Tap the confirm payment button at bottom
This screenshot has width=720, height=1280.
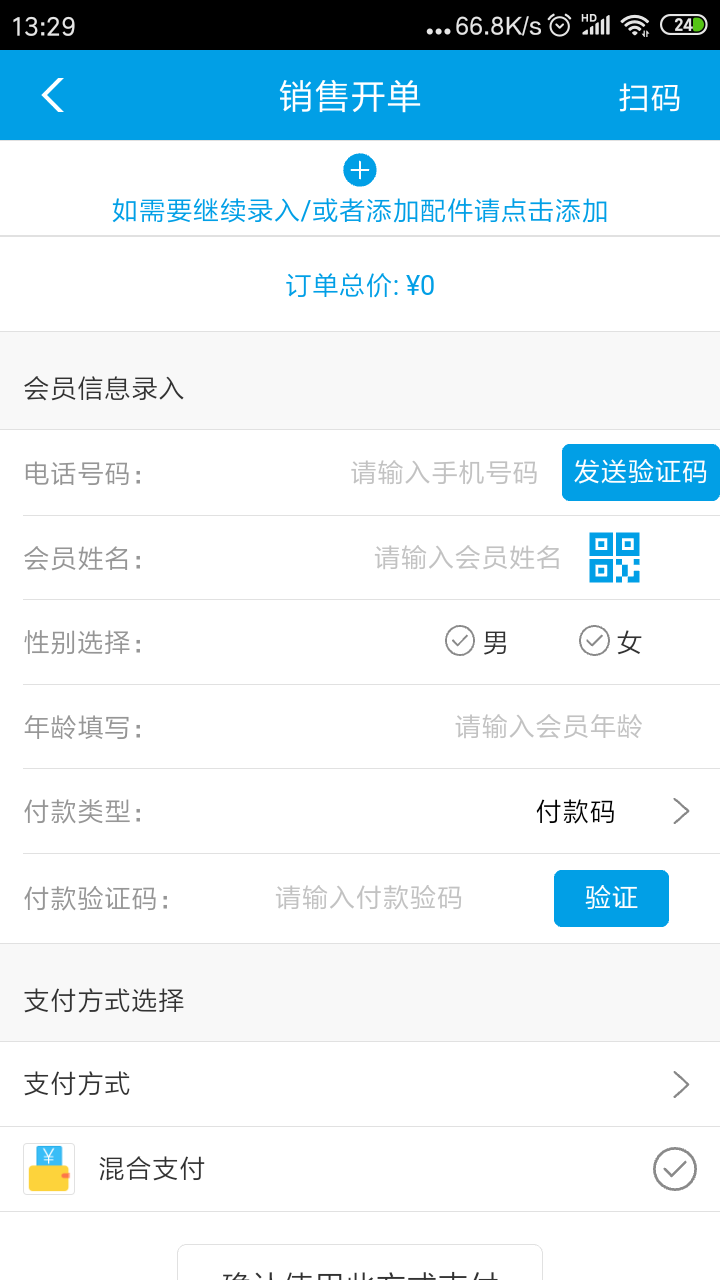tap(360, 1262)
